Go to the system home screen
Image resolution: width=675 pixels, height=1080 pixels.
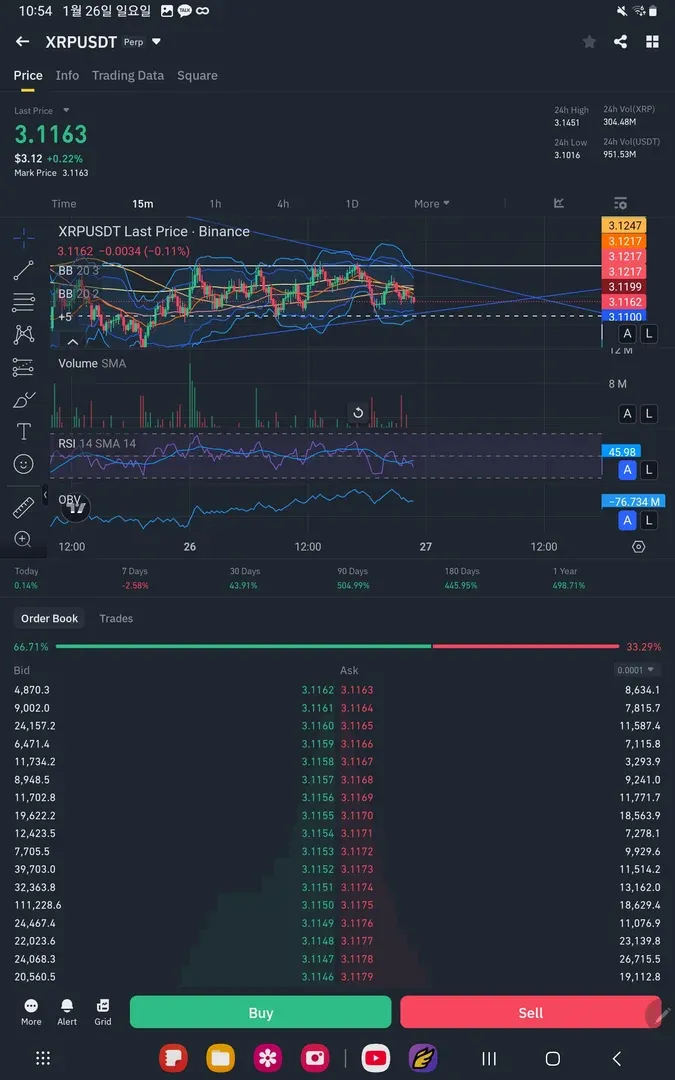pyautogui.click(x=552, y=1059)
